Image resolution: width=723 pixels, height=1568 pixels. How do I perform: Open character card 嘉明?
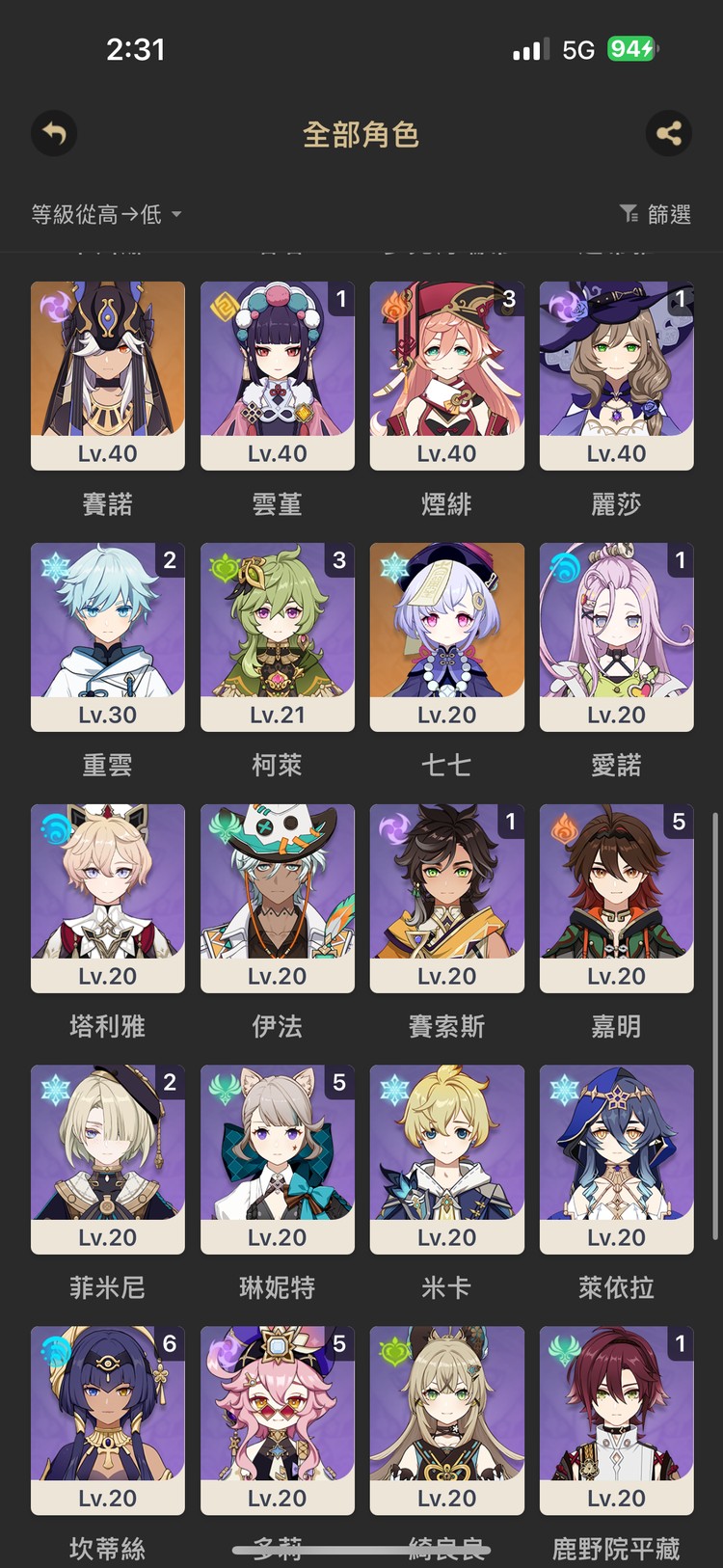click(617, 899)
